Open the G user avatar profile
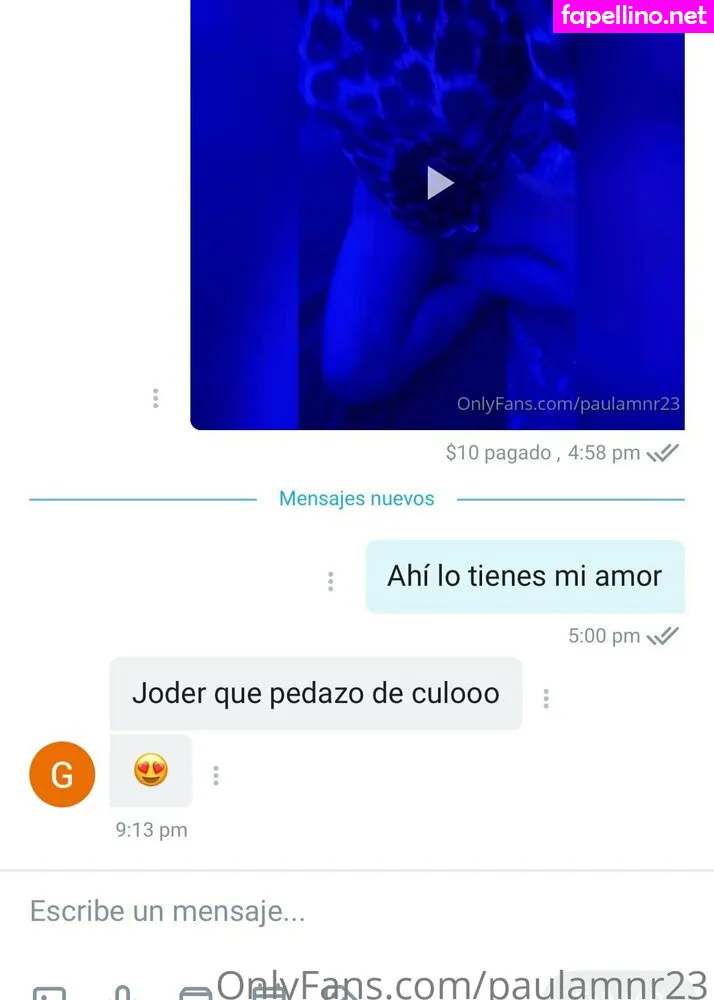This screenshot has width=714, height=1000. click(x=62, y=774)
